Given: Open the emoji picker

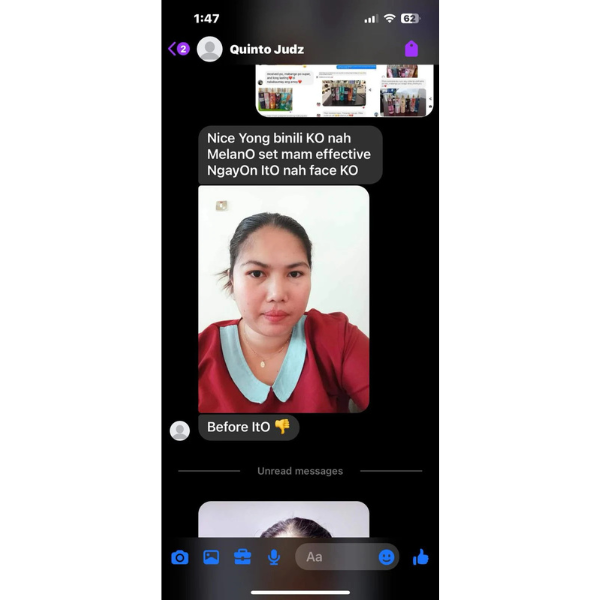Looking at the screenshot, I should [x=386, y=557].
